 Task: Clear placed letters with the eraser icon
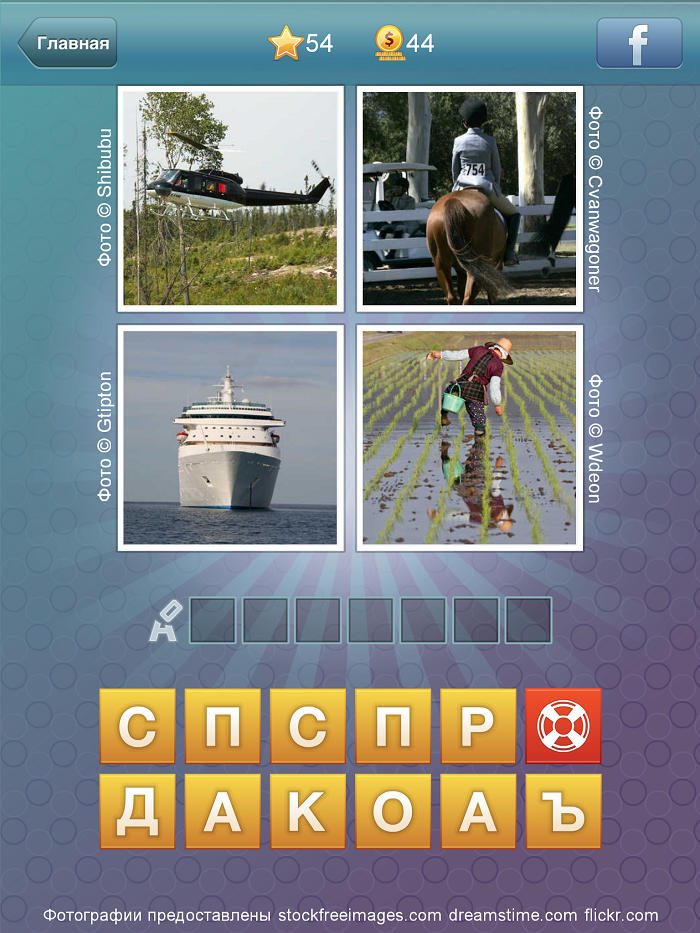[x=165, y=621]
